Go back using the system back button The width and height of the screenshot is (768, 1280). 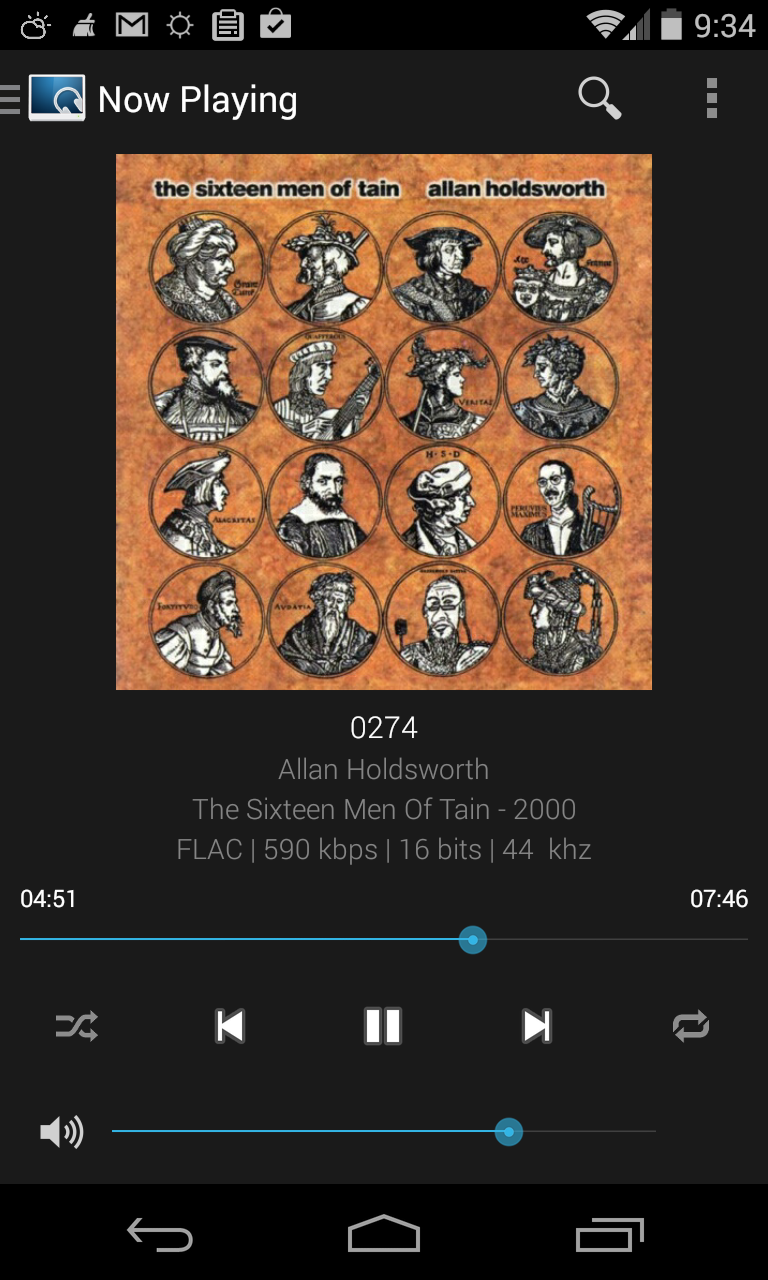tap(160, 1236)
